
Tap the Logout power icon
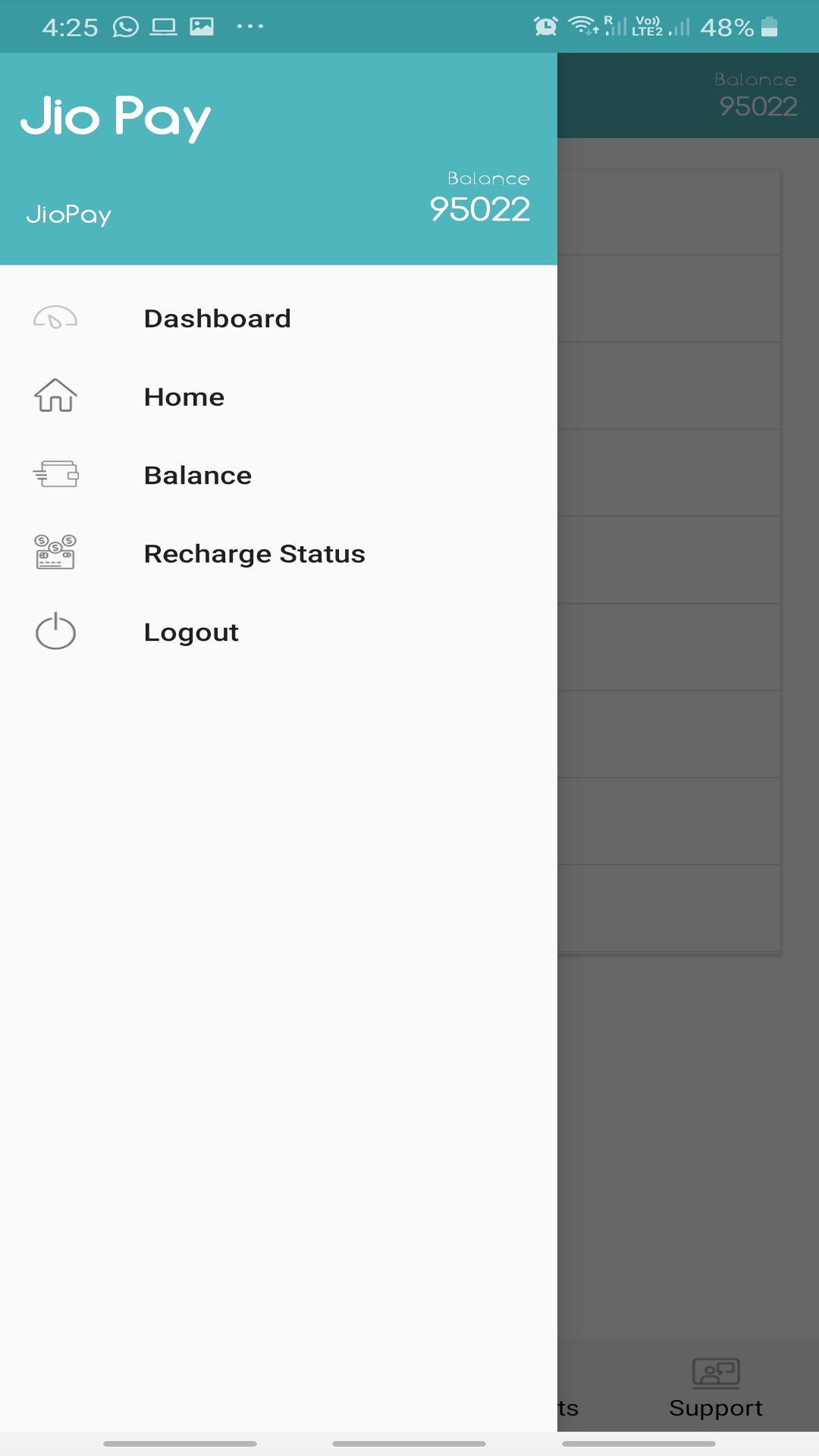point(55,632)
